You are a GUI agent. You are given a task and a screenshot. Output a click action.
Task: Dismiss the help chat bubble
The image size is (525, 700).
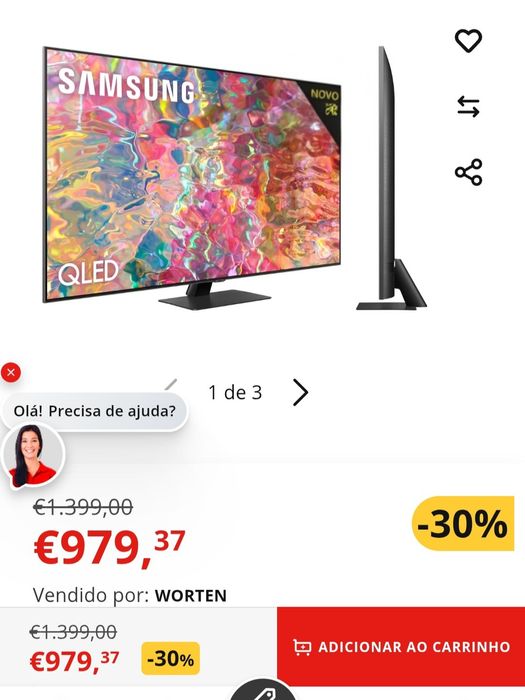(x=11, y=372)
